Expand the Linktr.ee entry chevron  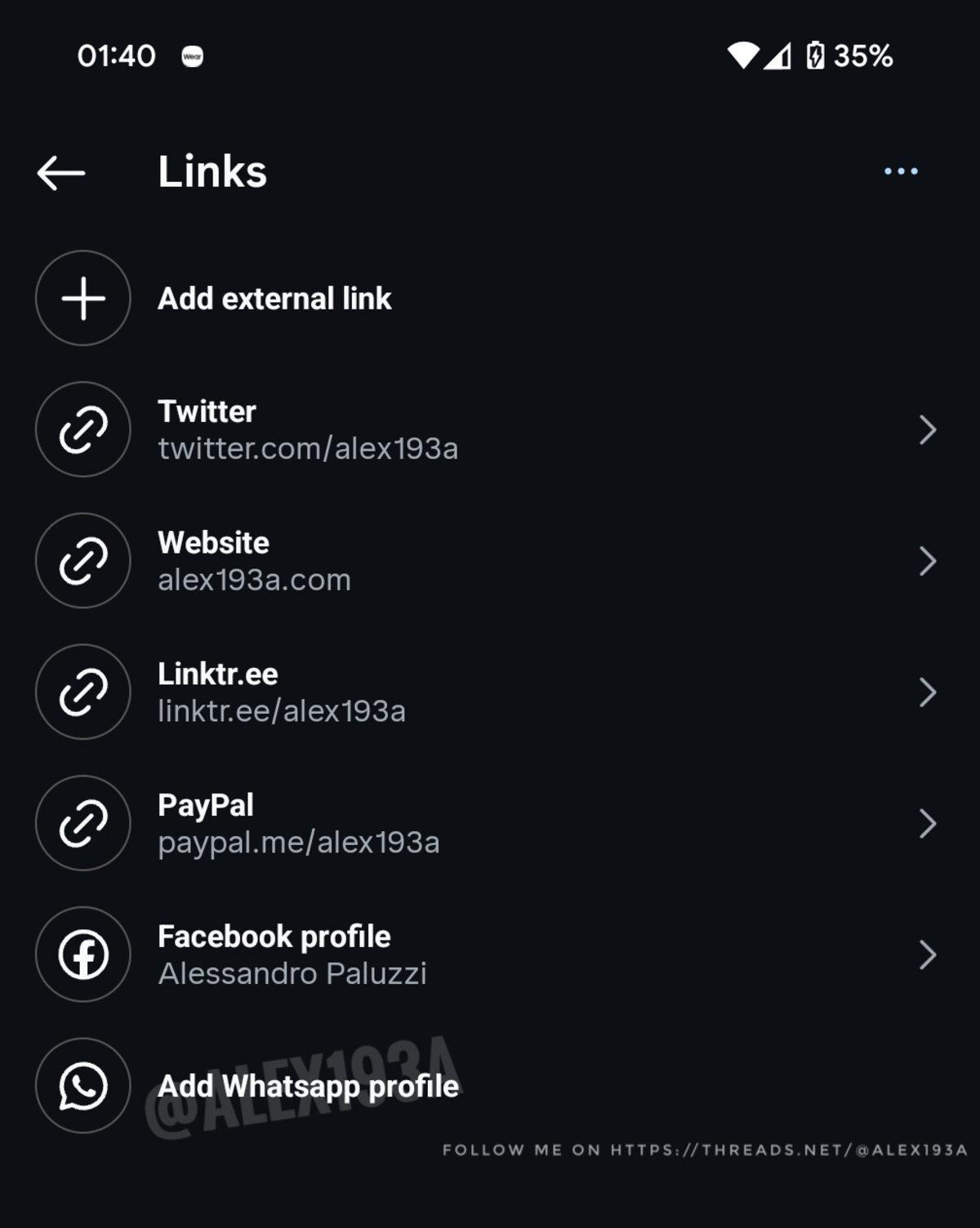pyautogui.click(x=927, y=692)
